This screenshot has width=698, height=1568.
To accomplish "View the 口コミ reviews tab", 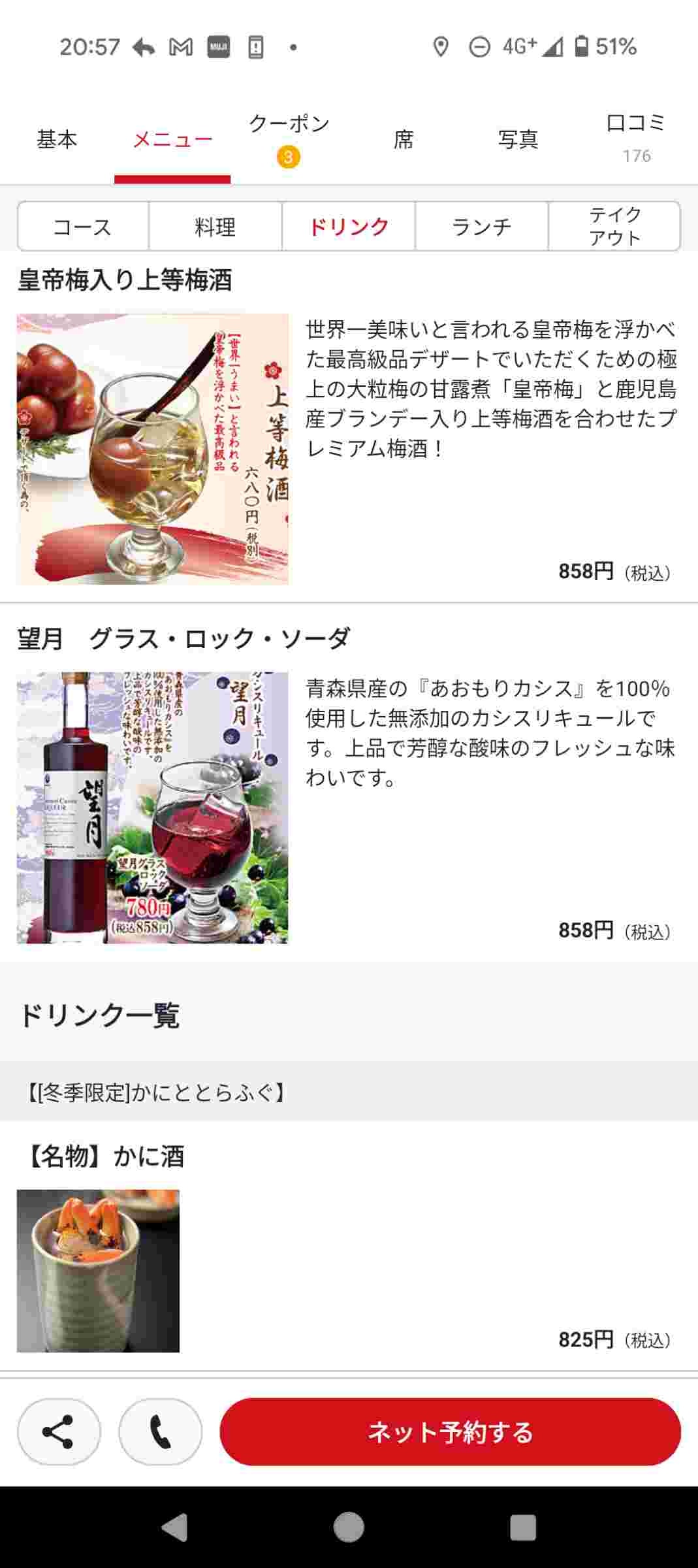I will click(x=636, y=137).
